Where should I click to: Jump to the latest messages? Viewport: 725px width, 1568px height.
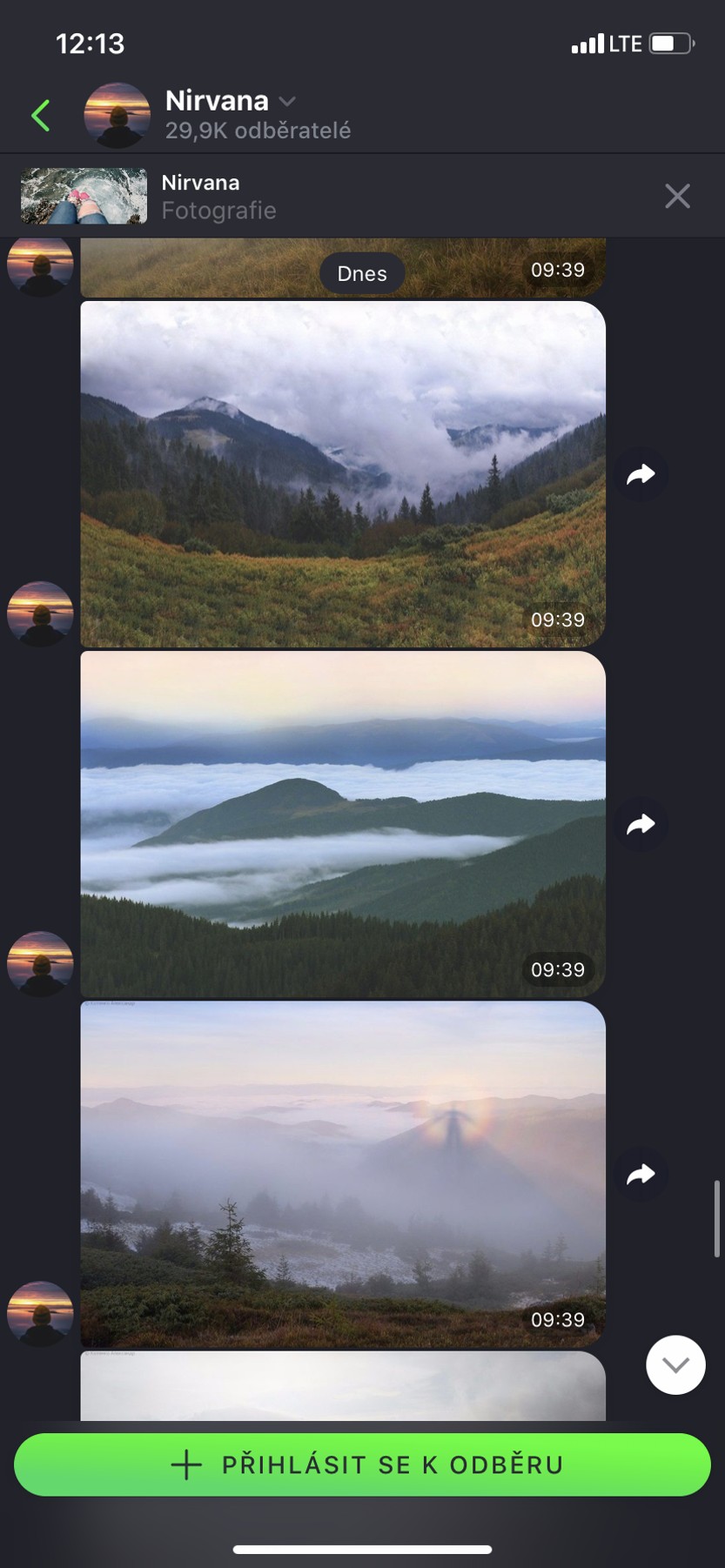[x=675, y=1364]
